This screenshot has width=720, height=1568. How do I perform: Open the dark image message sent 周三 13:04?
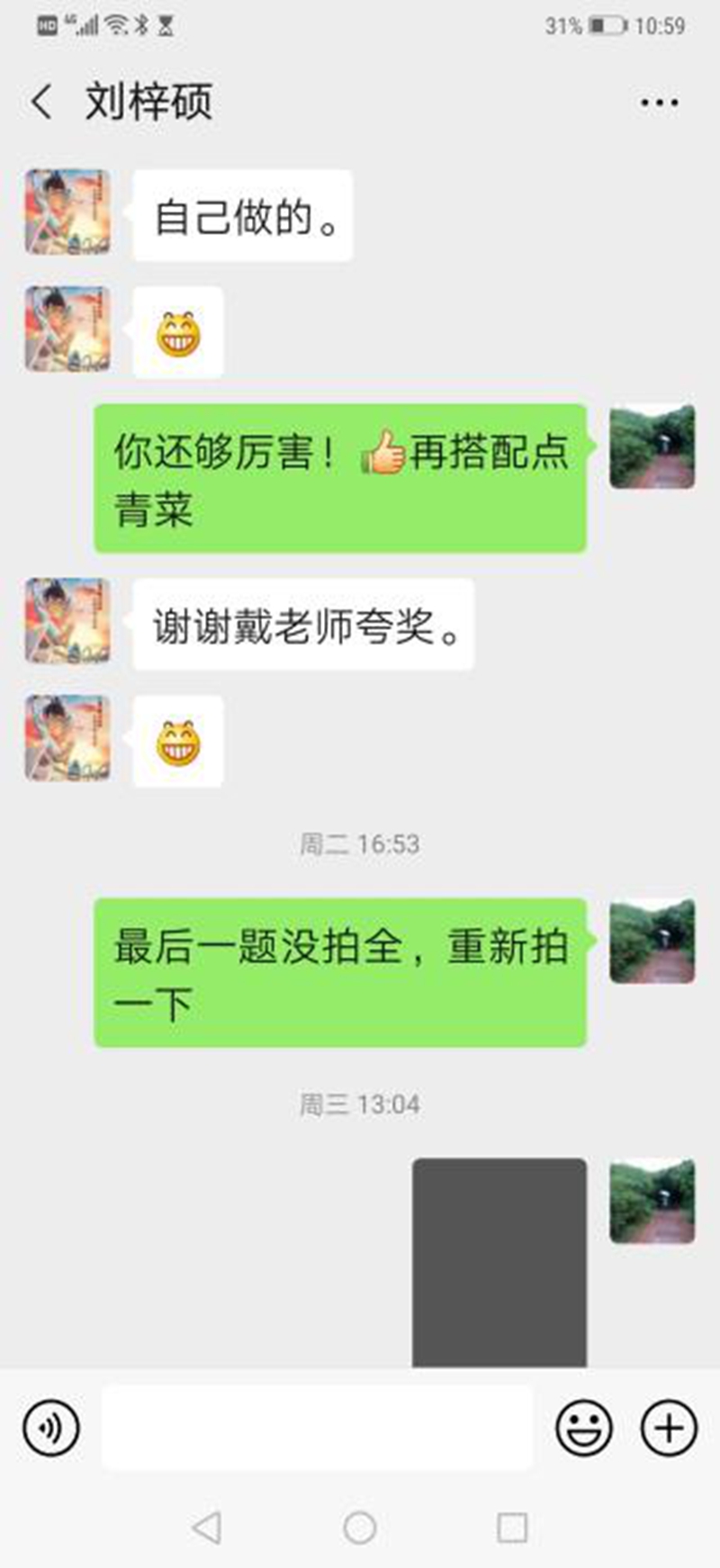click(x=499, y=1262)
